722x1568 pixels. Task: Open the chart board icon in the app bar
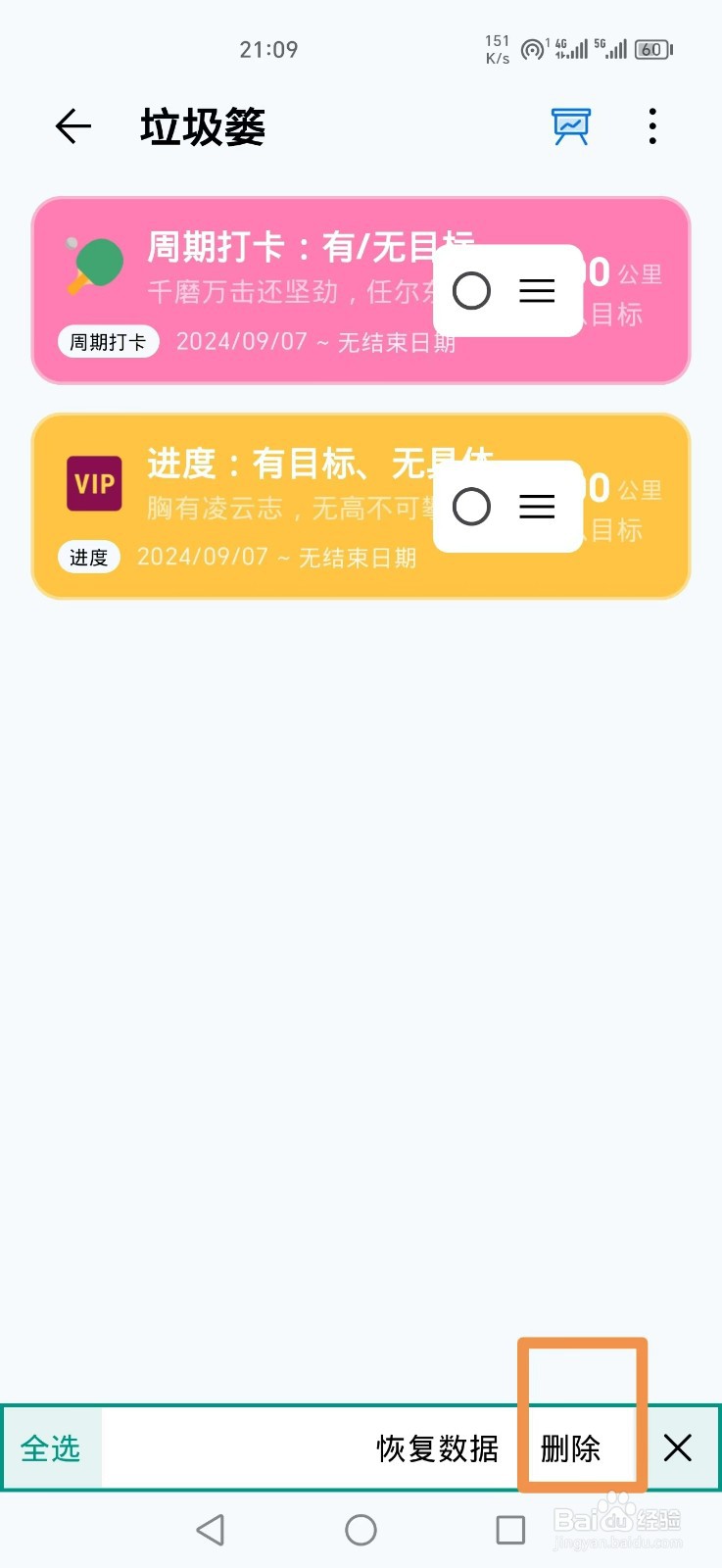(x=571, y=126)
